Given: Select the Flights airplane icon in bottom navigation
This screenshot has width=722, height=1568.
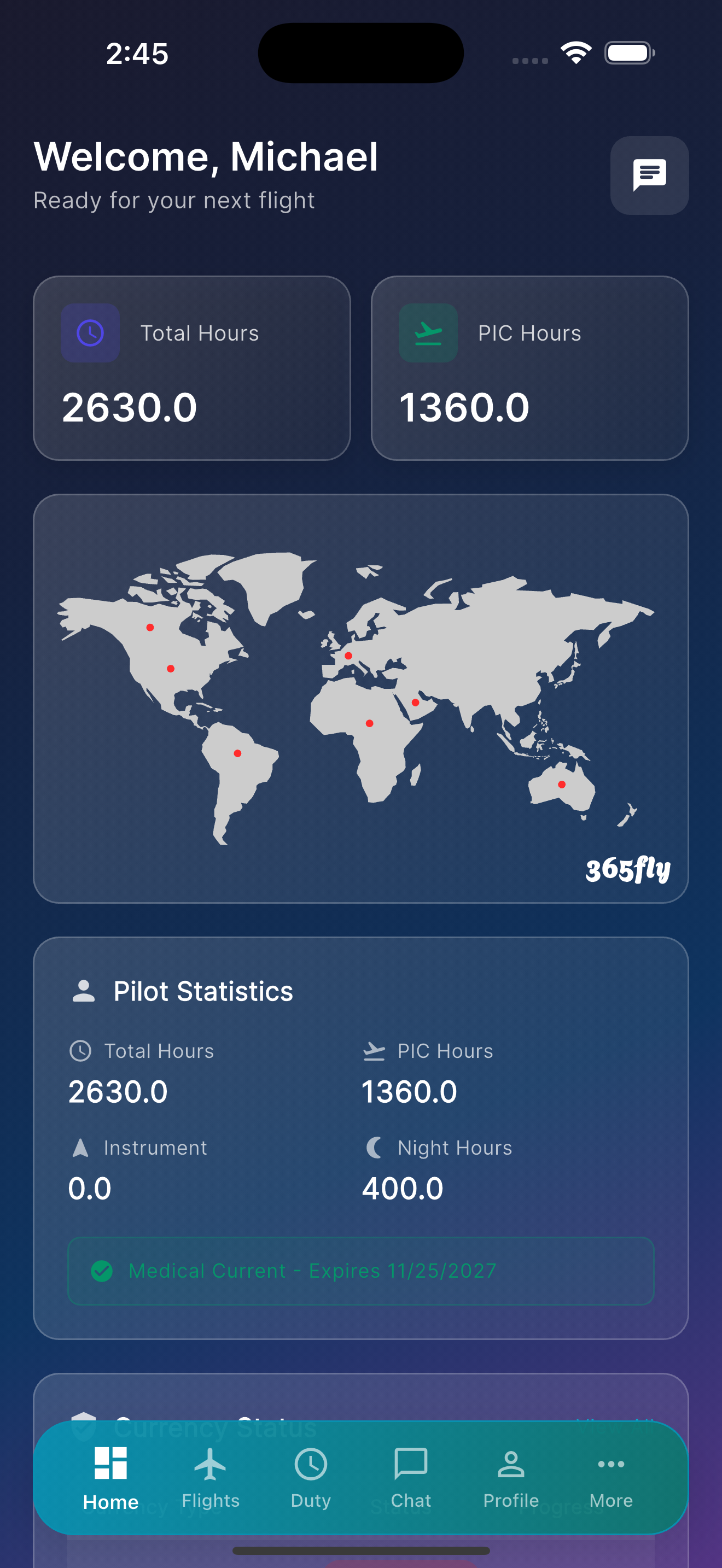Looking at the screenshot, I should 210,1464.
